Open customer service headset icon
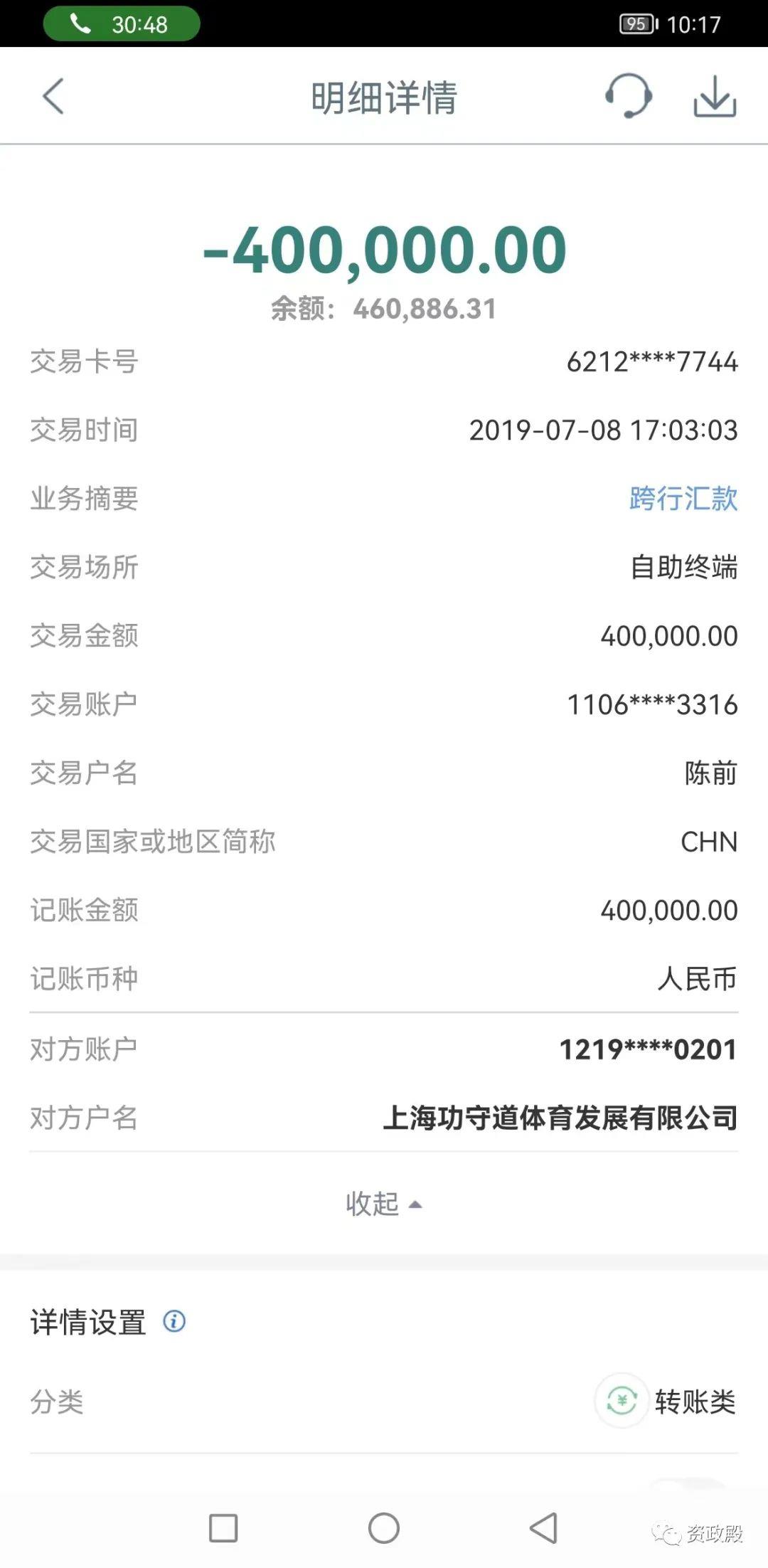Viewport: 768px width, 1568px height. [629, 96]
